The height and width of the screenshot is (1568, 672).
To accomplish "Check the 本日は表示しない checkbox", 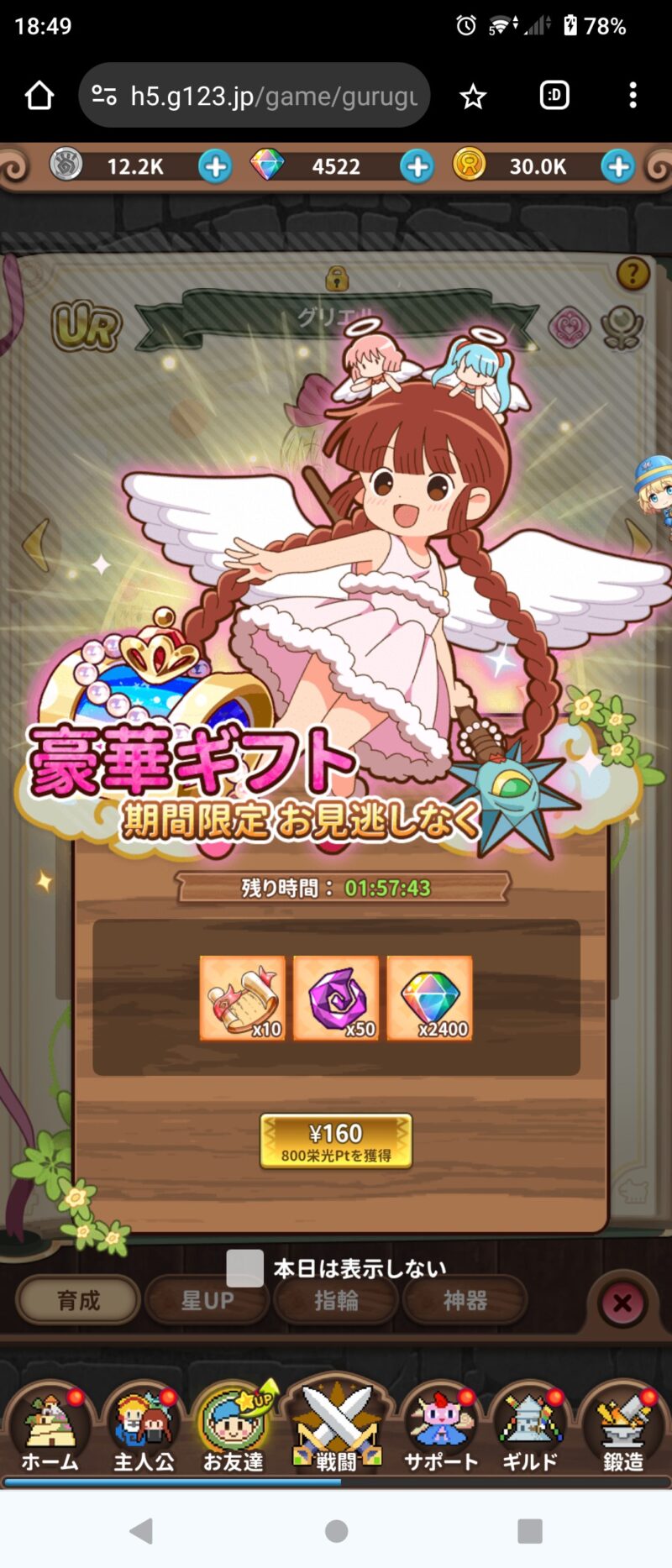I will [x=245, y=1268].
